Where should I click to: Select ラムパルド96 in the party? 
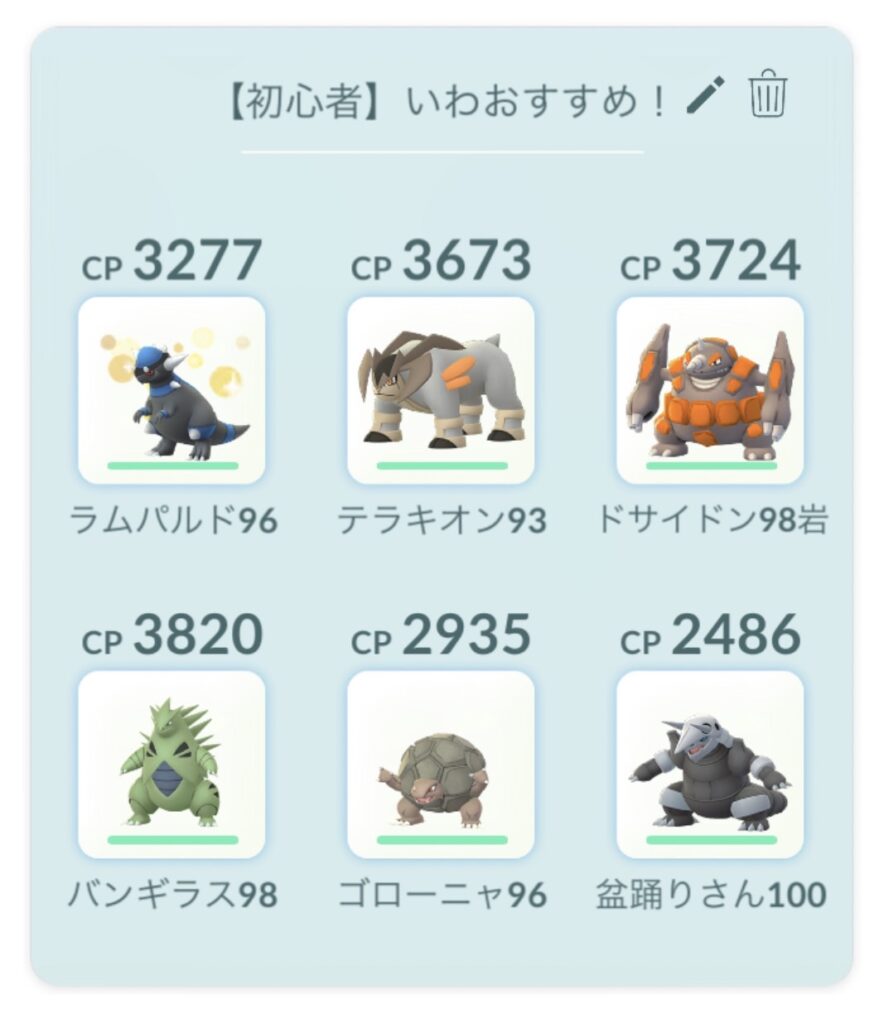click(172, 391)
